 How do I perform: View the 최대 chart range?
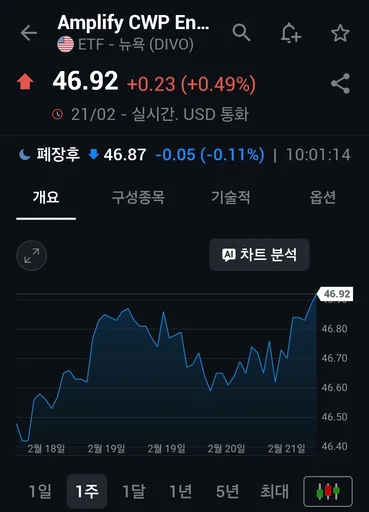click(x=274, y=491)
